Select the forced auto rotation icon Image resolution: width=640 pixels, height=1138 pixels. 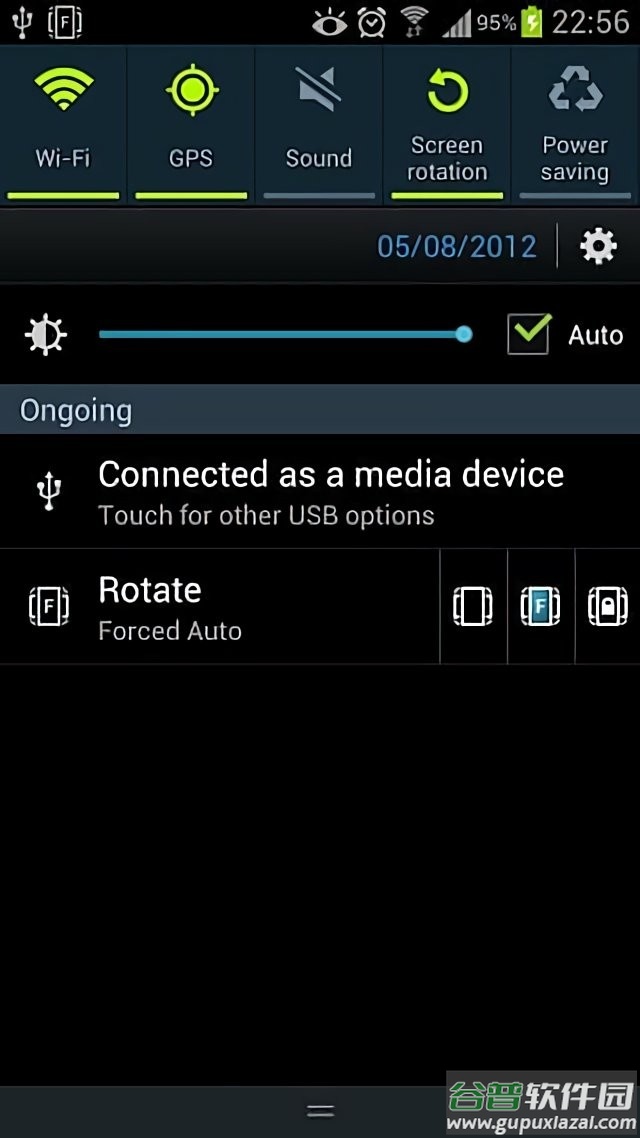click(540, 606)
